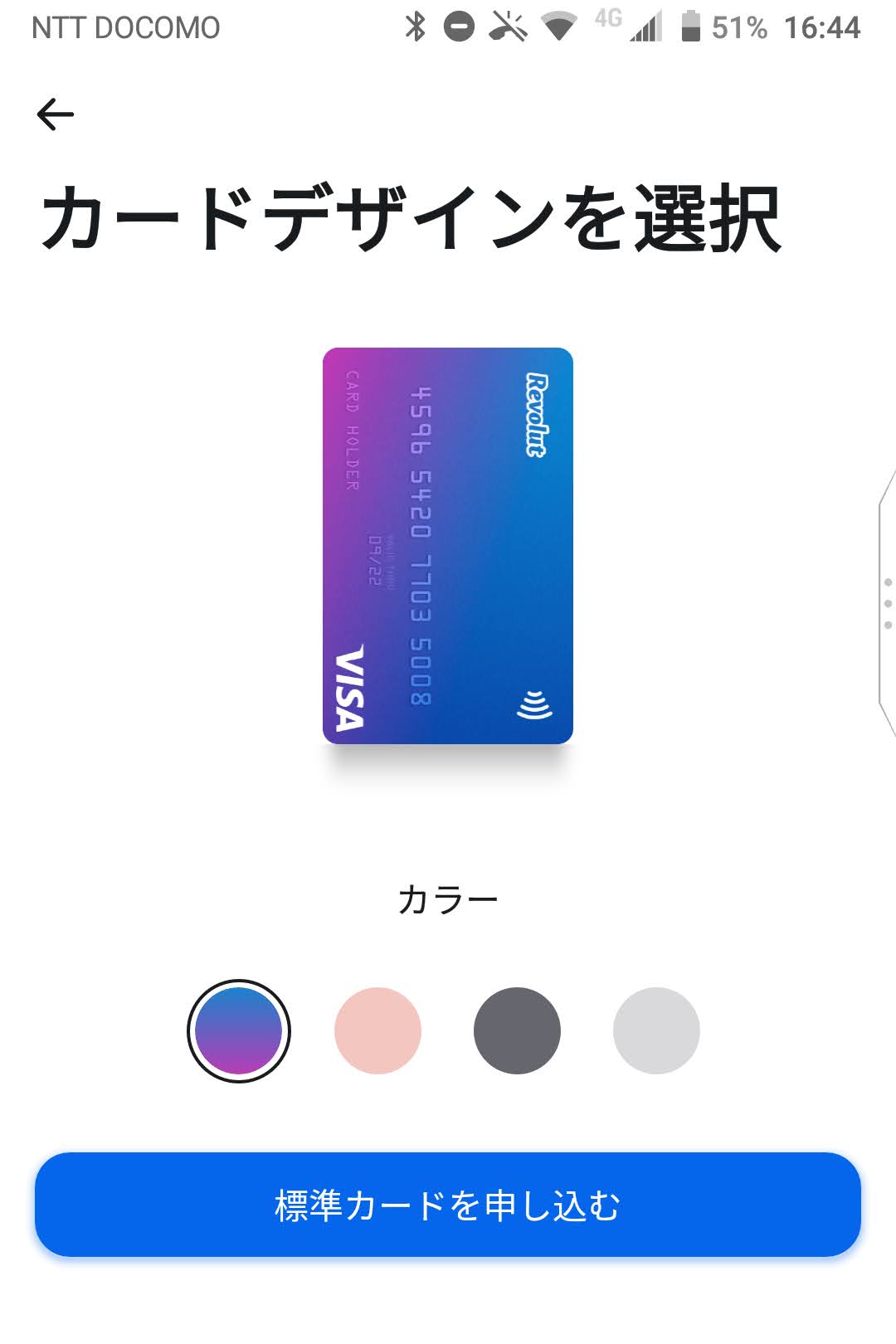Tap 標準カードを申し込む to order card
Screen dimensions: 896x1344
click(x=448, y=1205)
